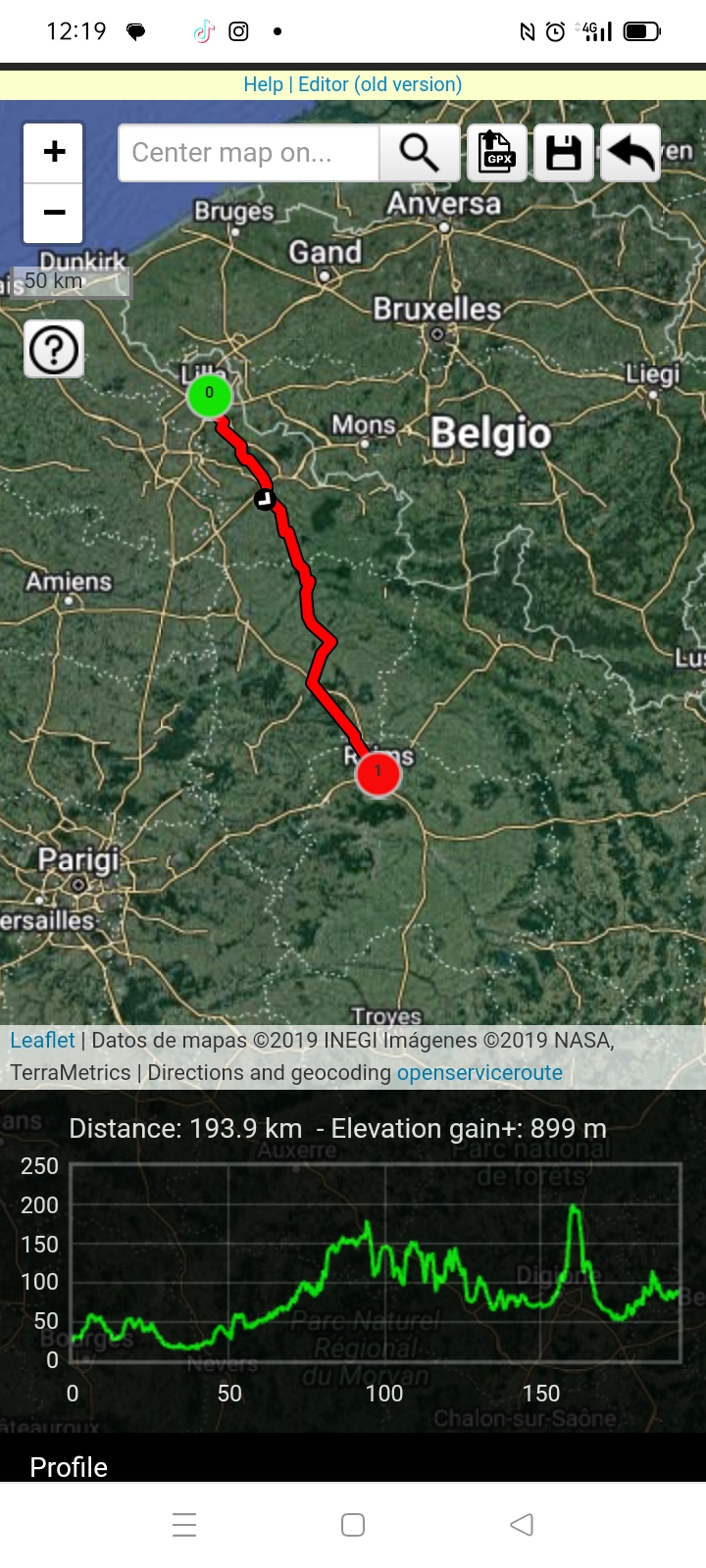Go back using system navigation button
706x1568 pixels.
coord(522,1525)
